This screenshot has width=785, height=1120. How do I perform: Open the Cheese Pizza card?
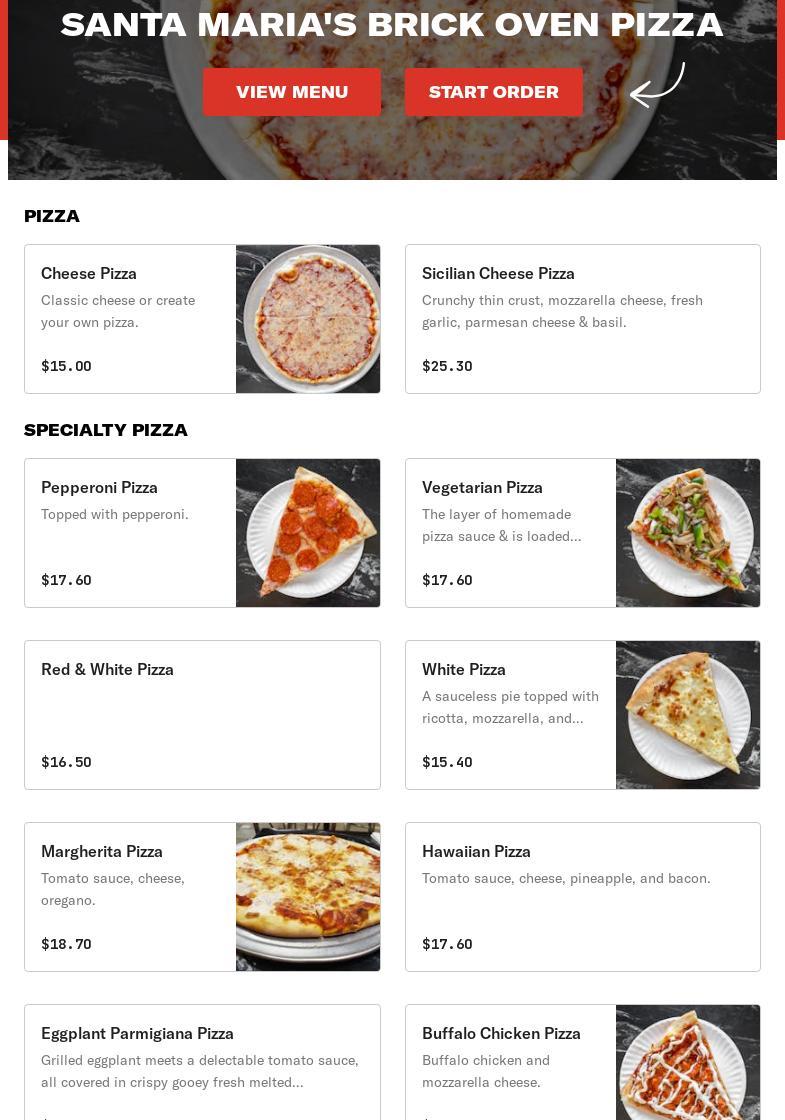click(202, 319)
